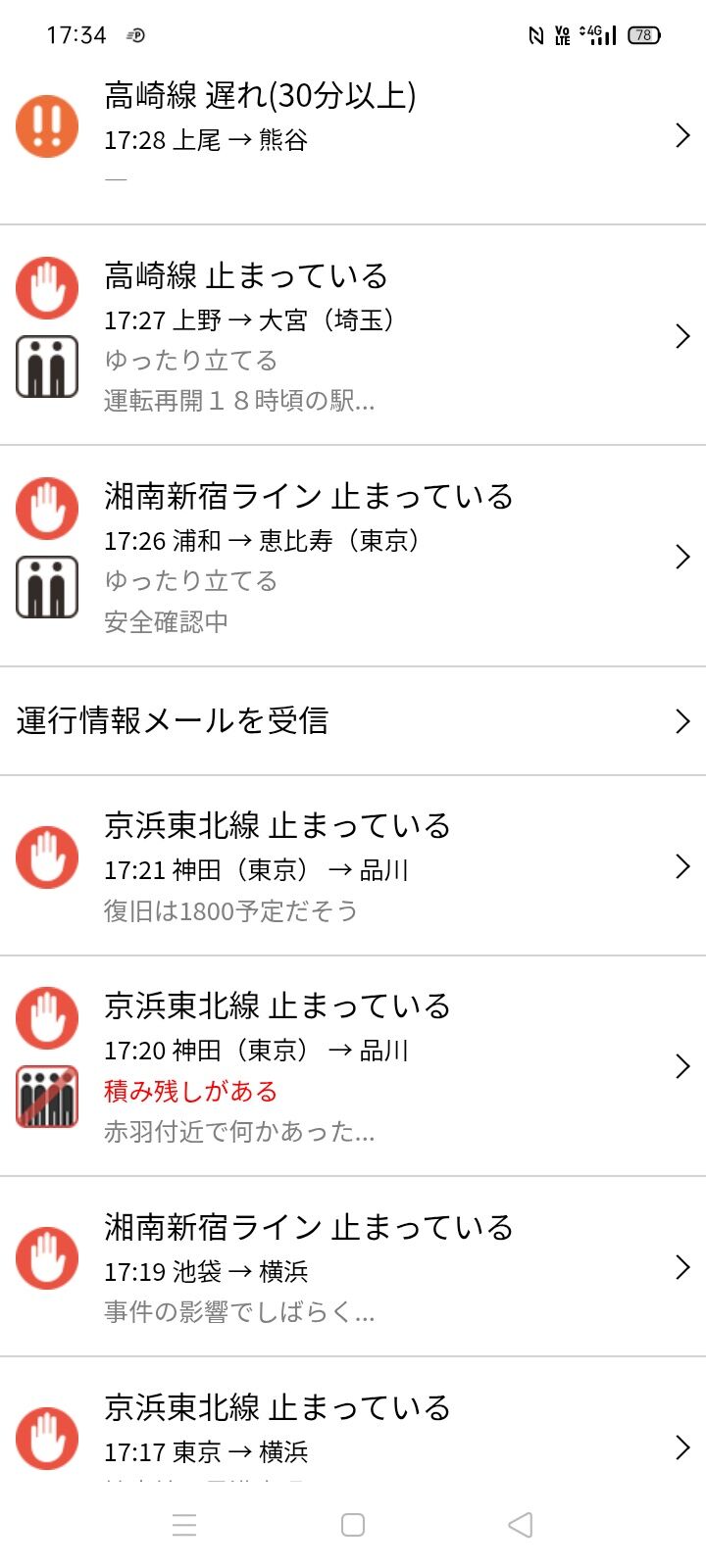Select the 17:17 京浜東北線 東京→横浜 report

click(353, 1433)
